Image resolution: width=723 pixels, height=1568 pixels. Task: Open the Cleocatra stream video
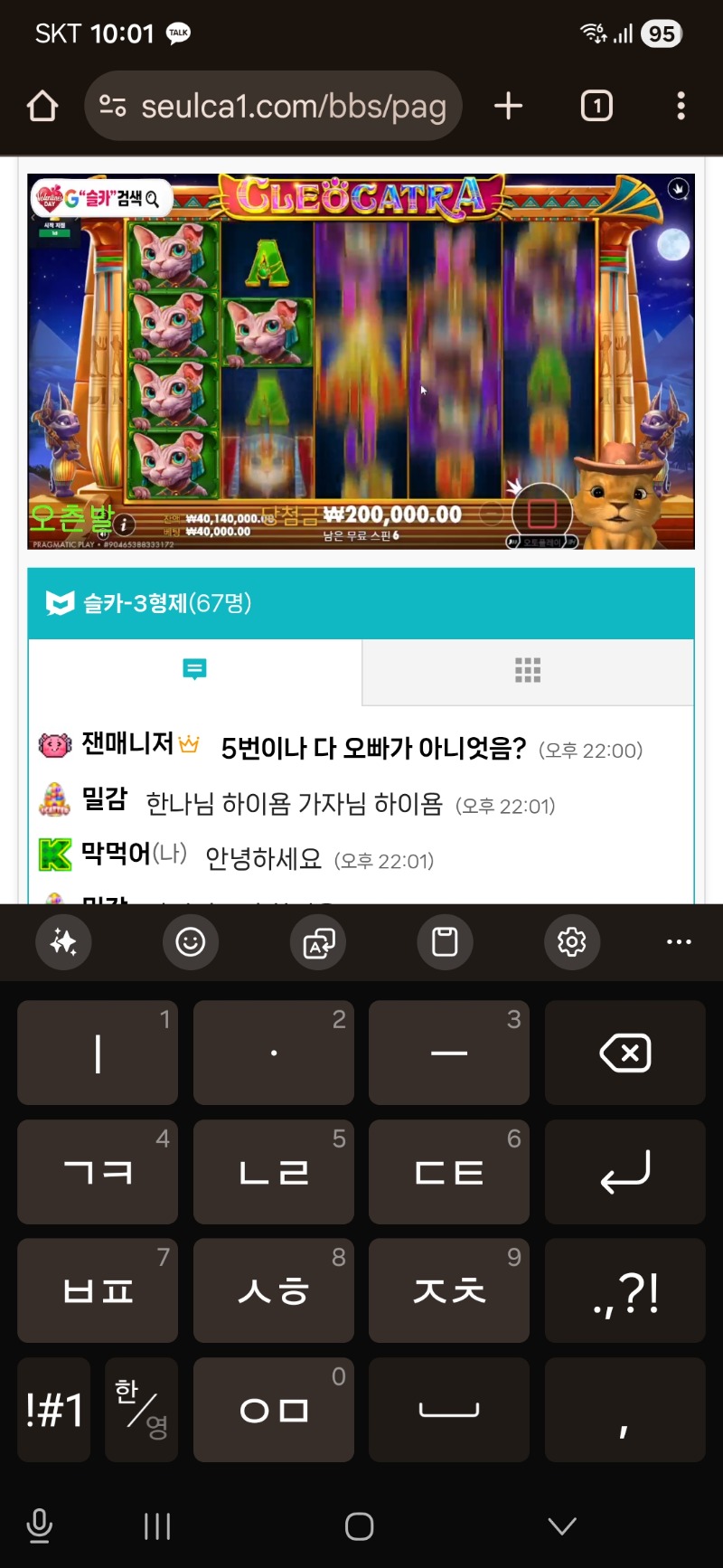(361, 362)
